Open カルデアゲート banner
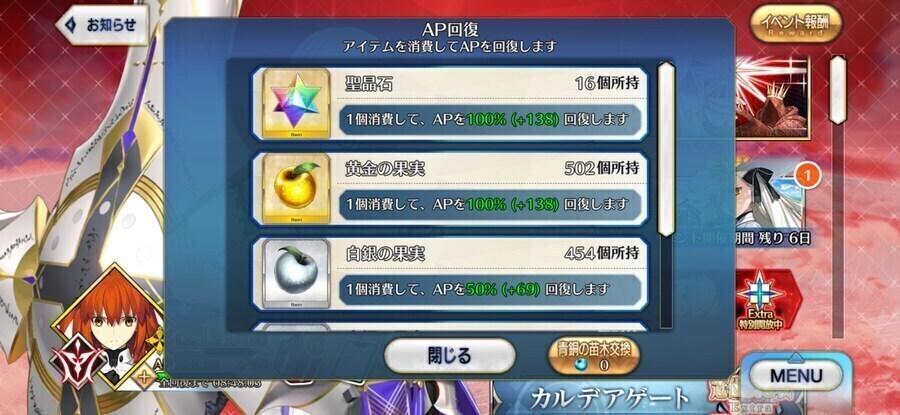 pos(610,397)
